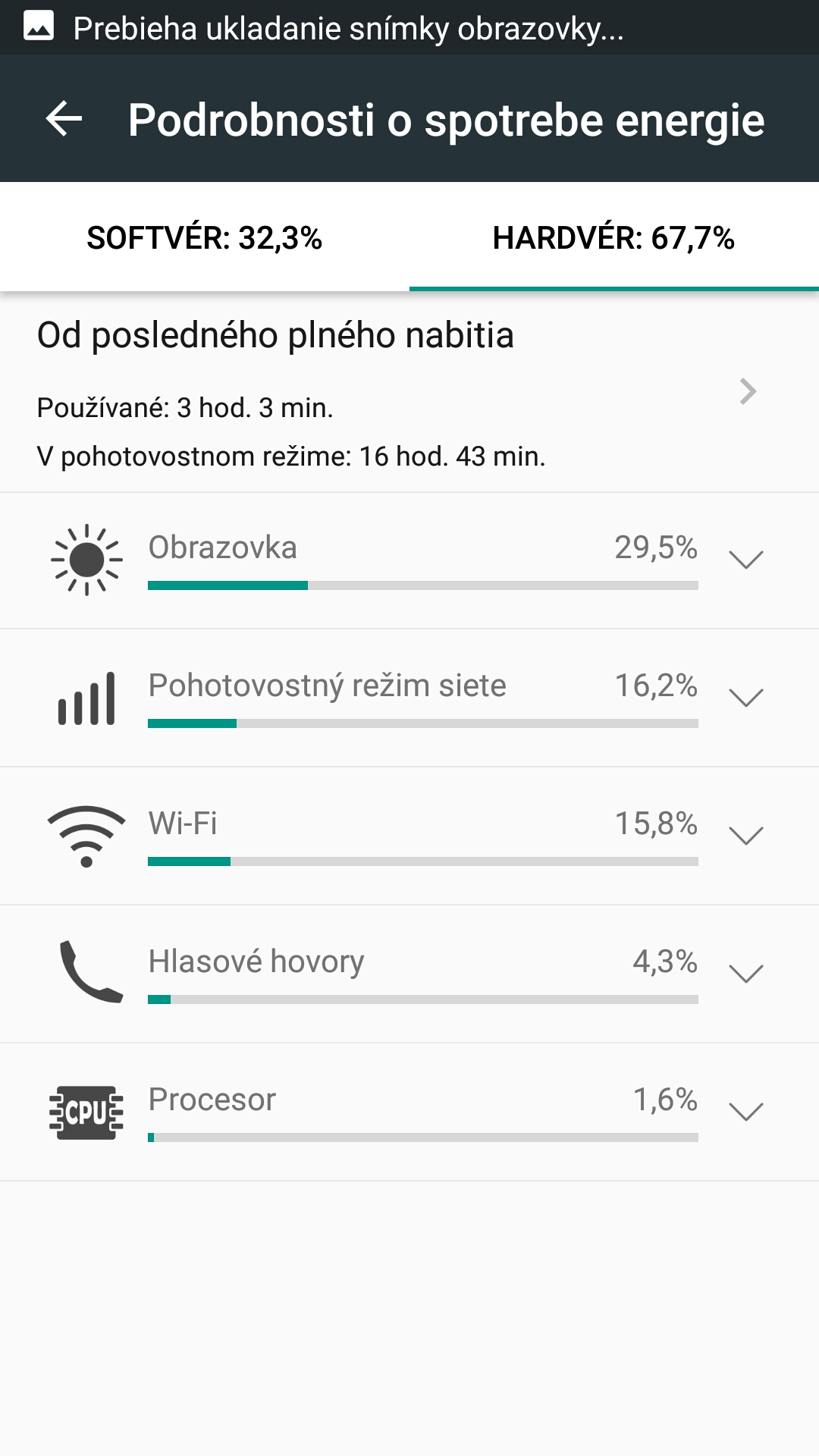Viewport: 819px width, 1456px height.
Task: Select the HARDVÉR tab
Action: tap(614, 237)
